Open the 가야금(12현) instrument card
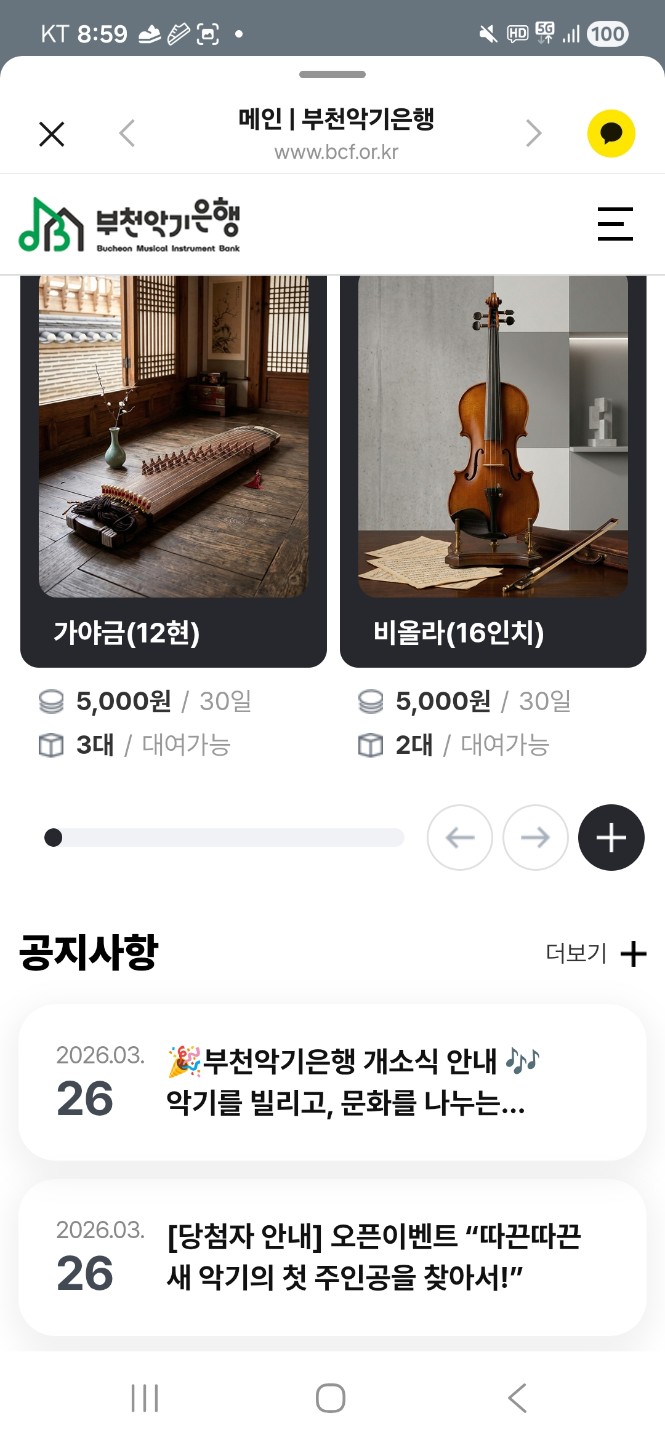Viewport: 665px width, 1440px height. (x=173, y=470)
